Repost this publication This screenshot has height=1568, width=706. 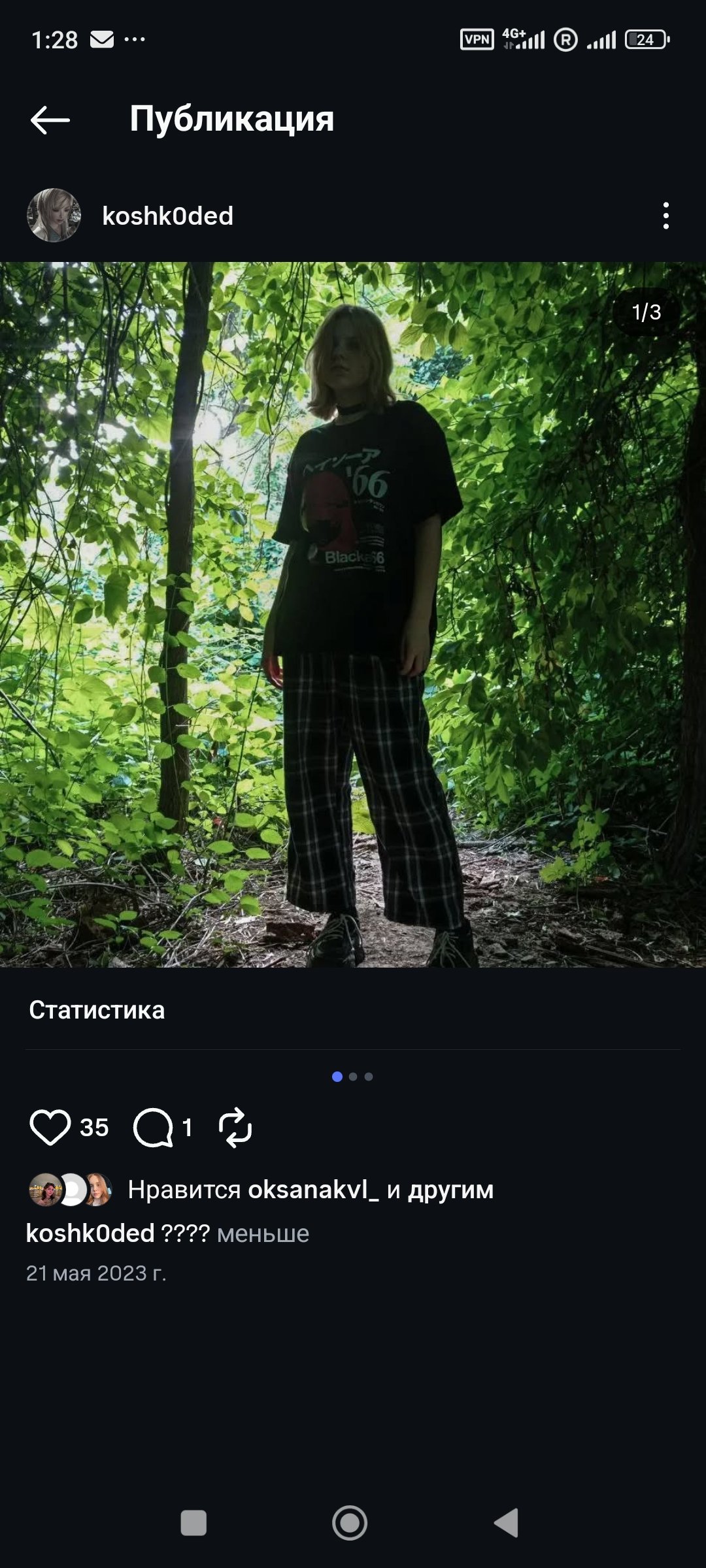[x=235, y=1127]
